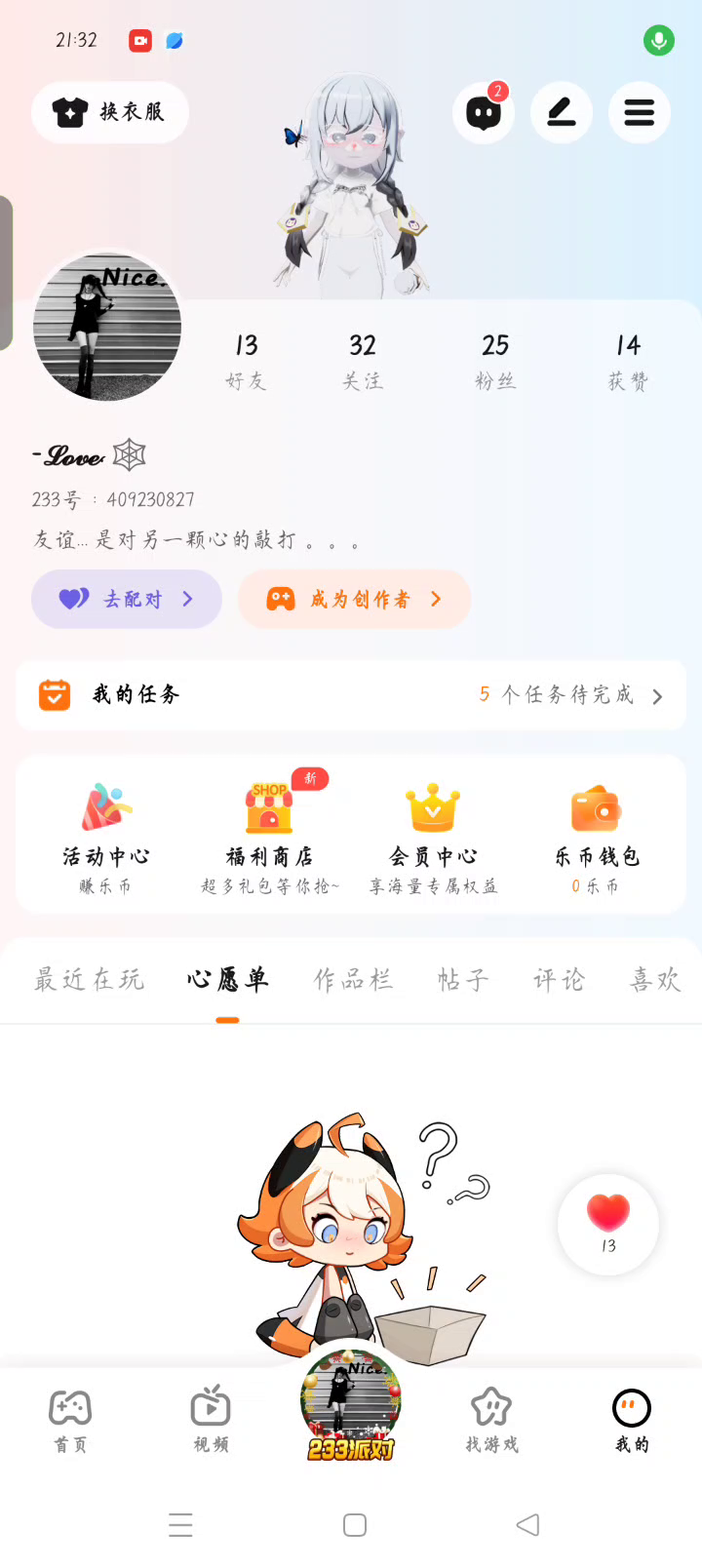Select 成为创作者 become creator button

(355, 599)
